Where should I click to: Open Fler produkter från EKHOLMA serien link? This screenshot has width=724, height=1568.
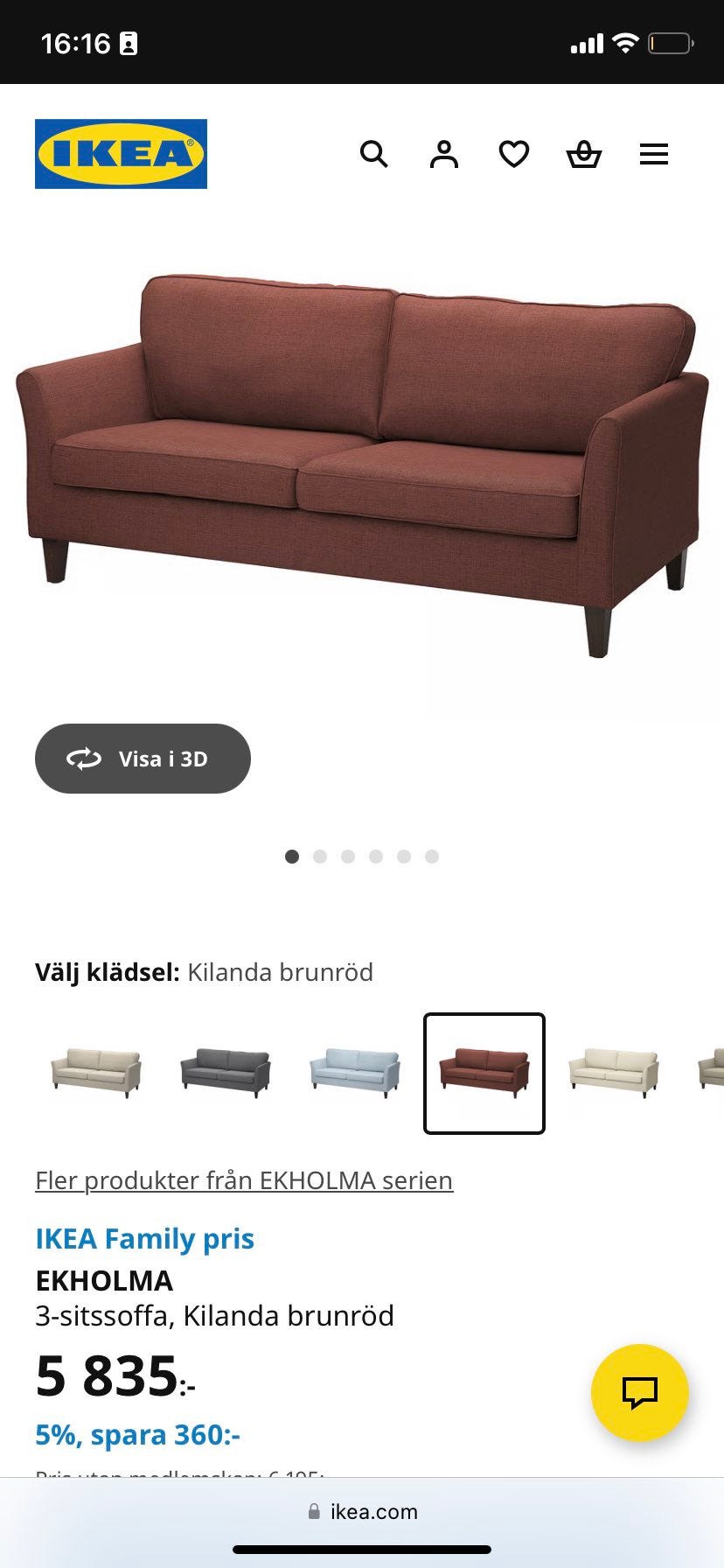coord(244,1179)
